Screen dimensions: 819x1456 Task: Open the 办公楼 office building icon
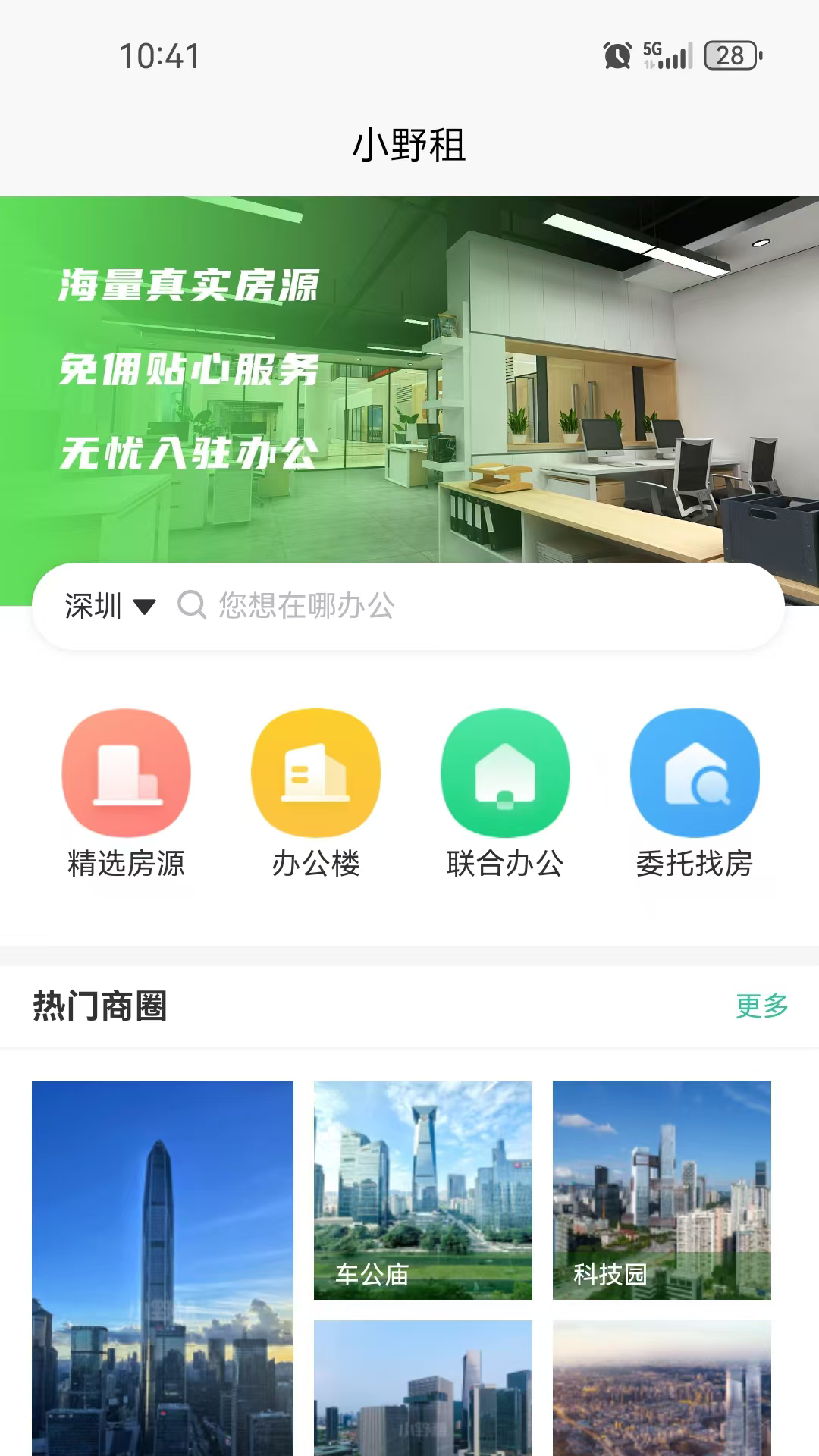[315, 771]
